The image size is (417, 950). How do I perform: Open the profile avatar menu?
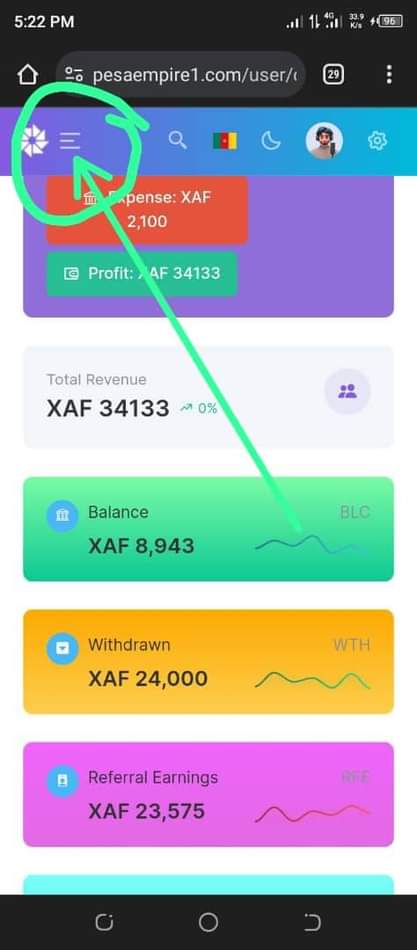click(324, 141)
